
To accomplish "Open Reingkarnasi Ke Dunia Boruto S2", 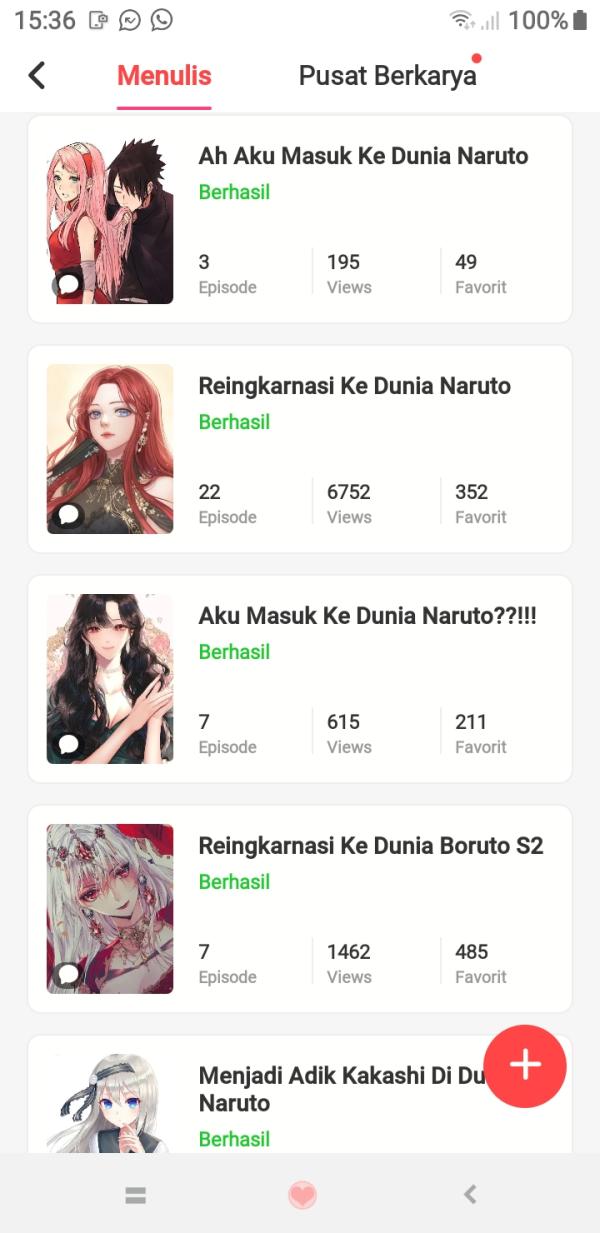I will 370,846.
